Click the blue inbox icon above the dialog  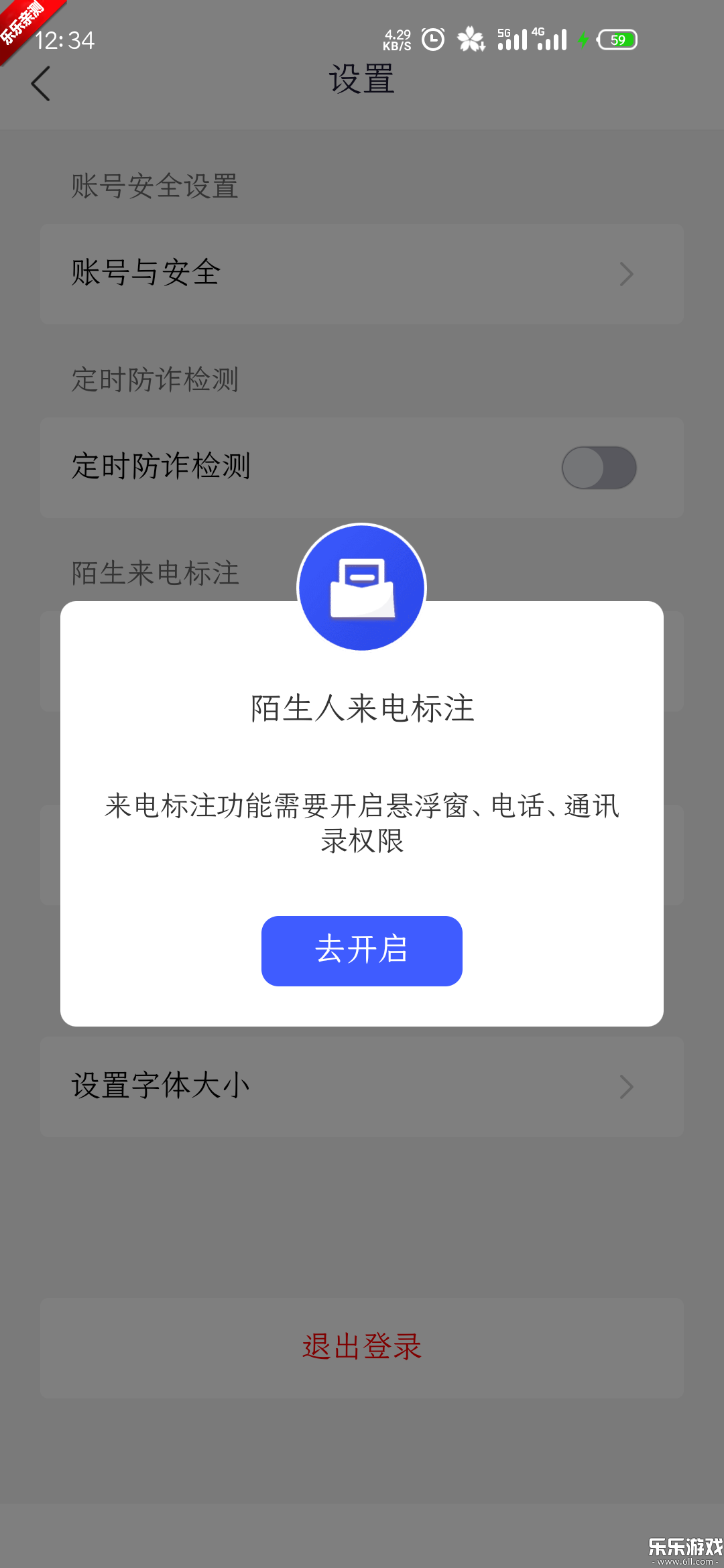point(361,588)
